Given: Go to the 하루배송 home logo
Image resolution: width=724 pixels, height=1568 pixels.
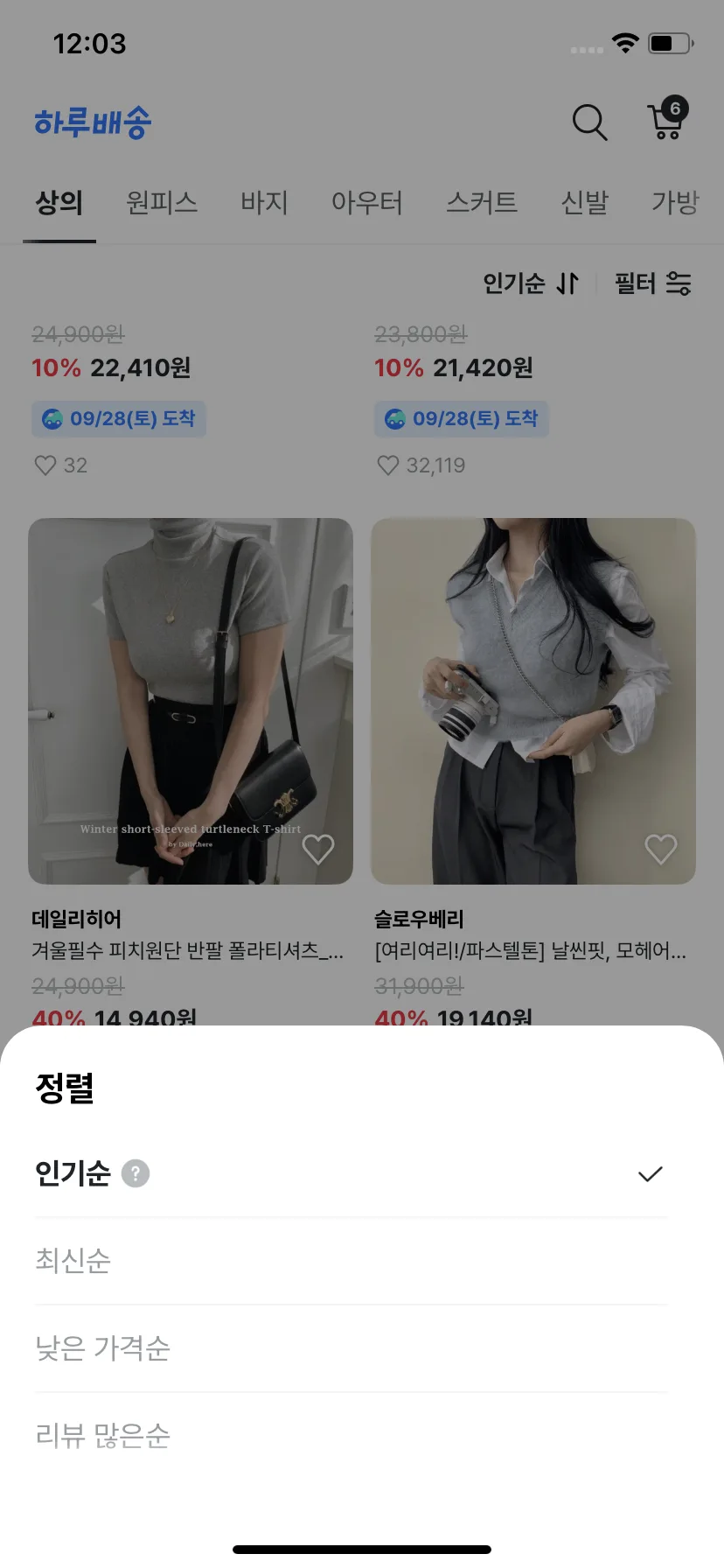Looking at the screenshot, I should tap(93, 122).
